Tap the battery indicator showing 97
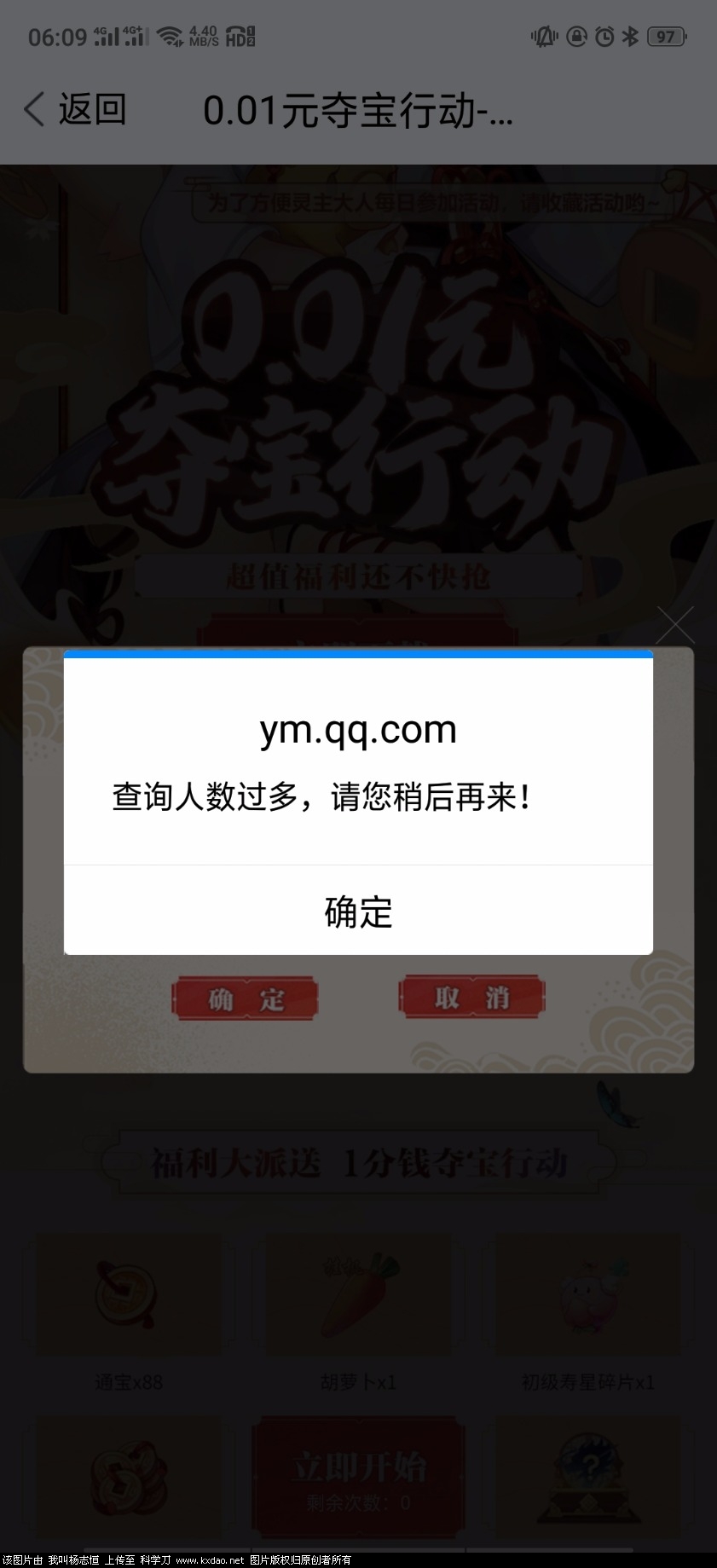This screenshot has width=717, height=1568. click(667, 37)
